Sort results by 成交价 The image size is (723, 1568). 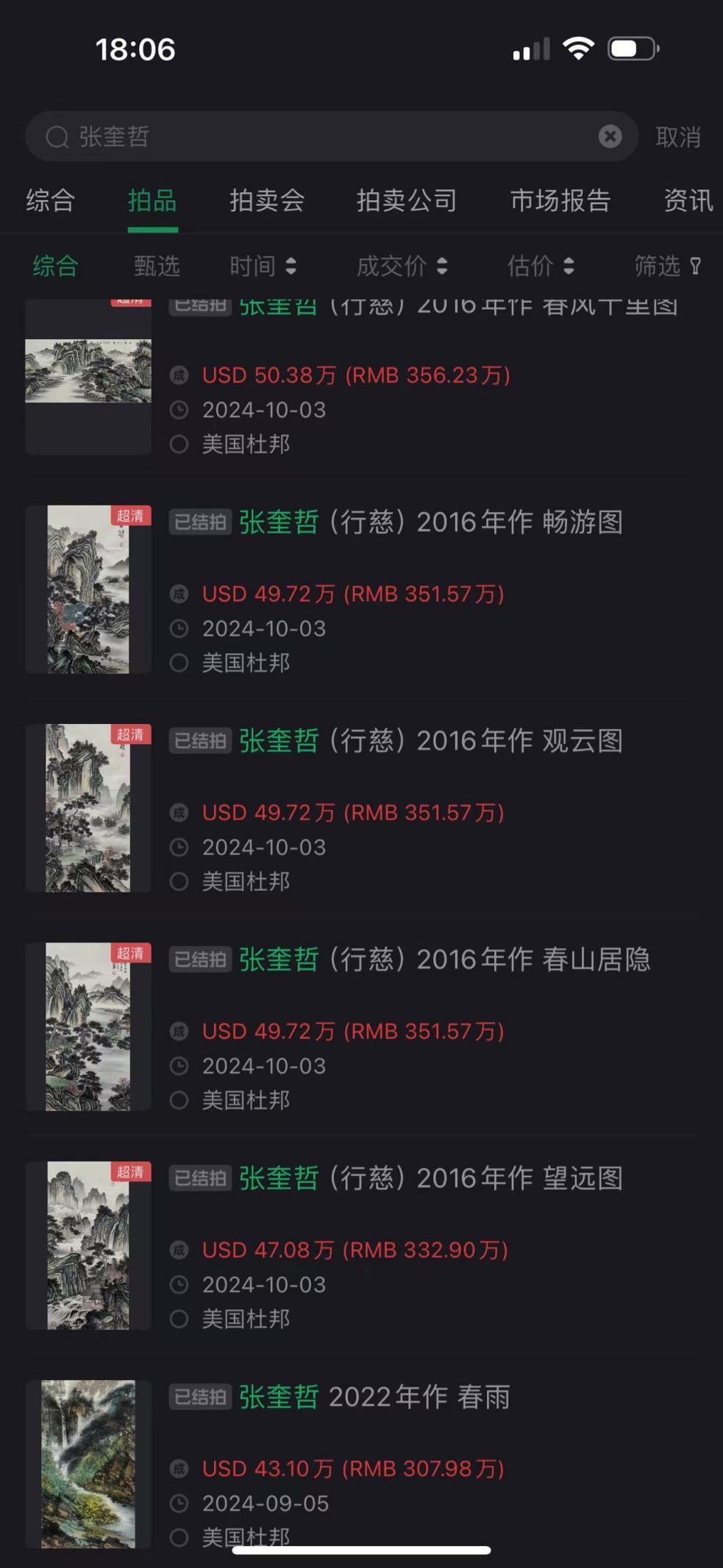tap(402, 266)
